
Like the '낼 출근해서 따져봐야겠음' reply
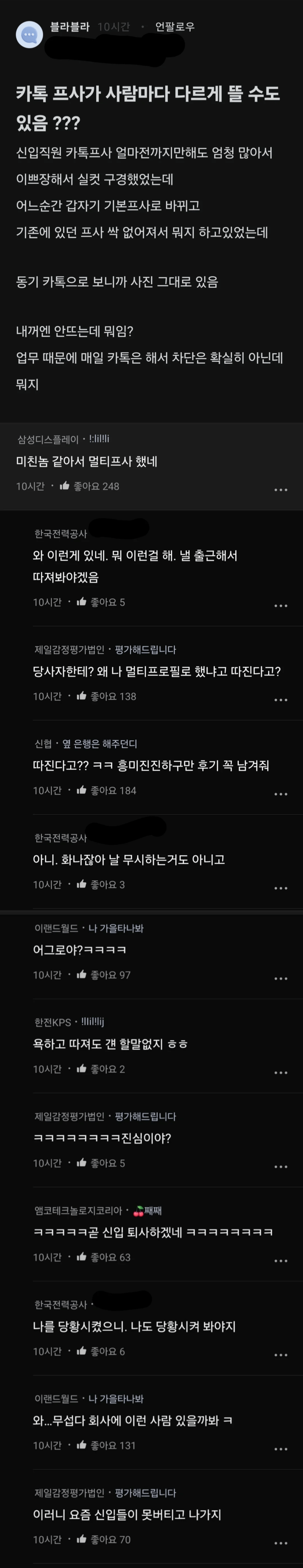82,602
